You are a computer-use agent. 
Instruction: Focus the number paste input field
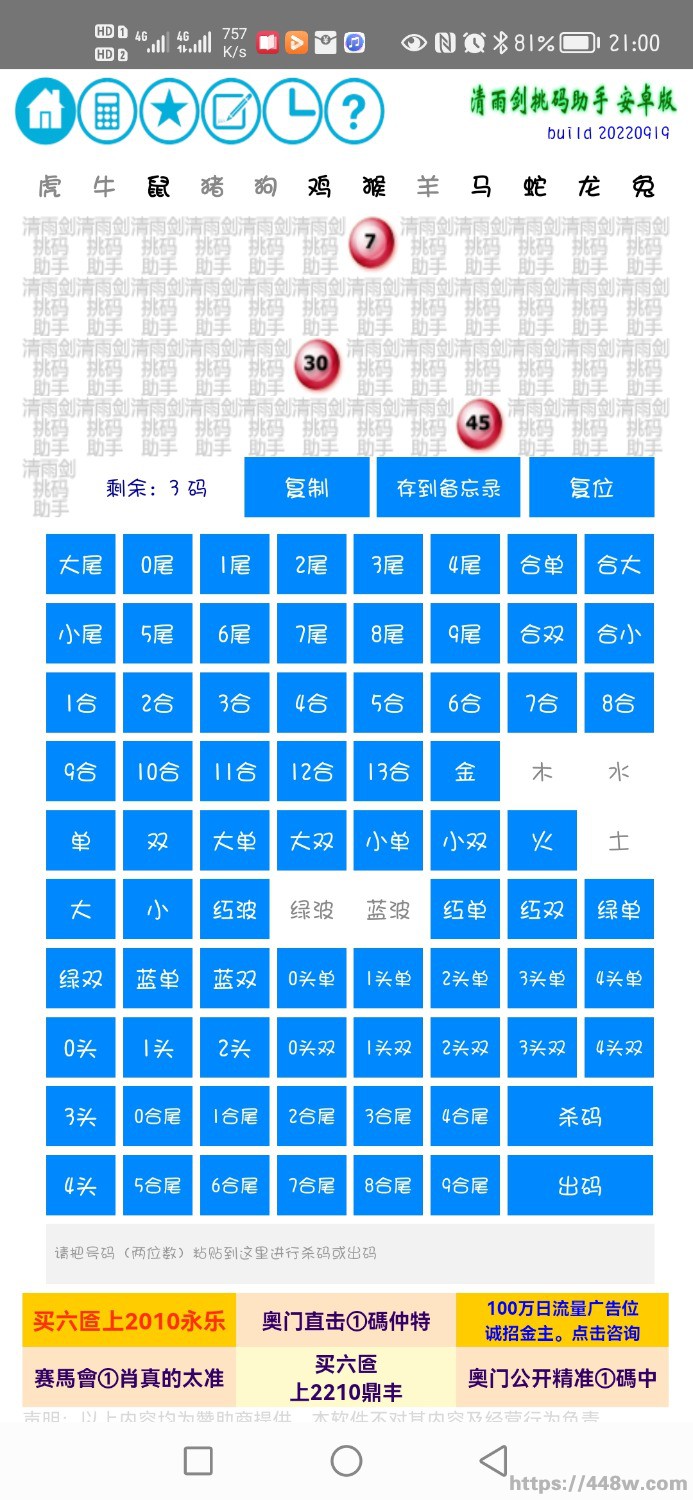coord(350,1253)
